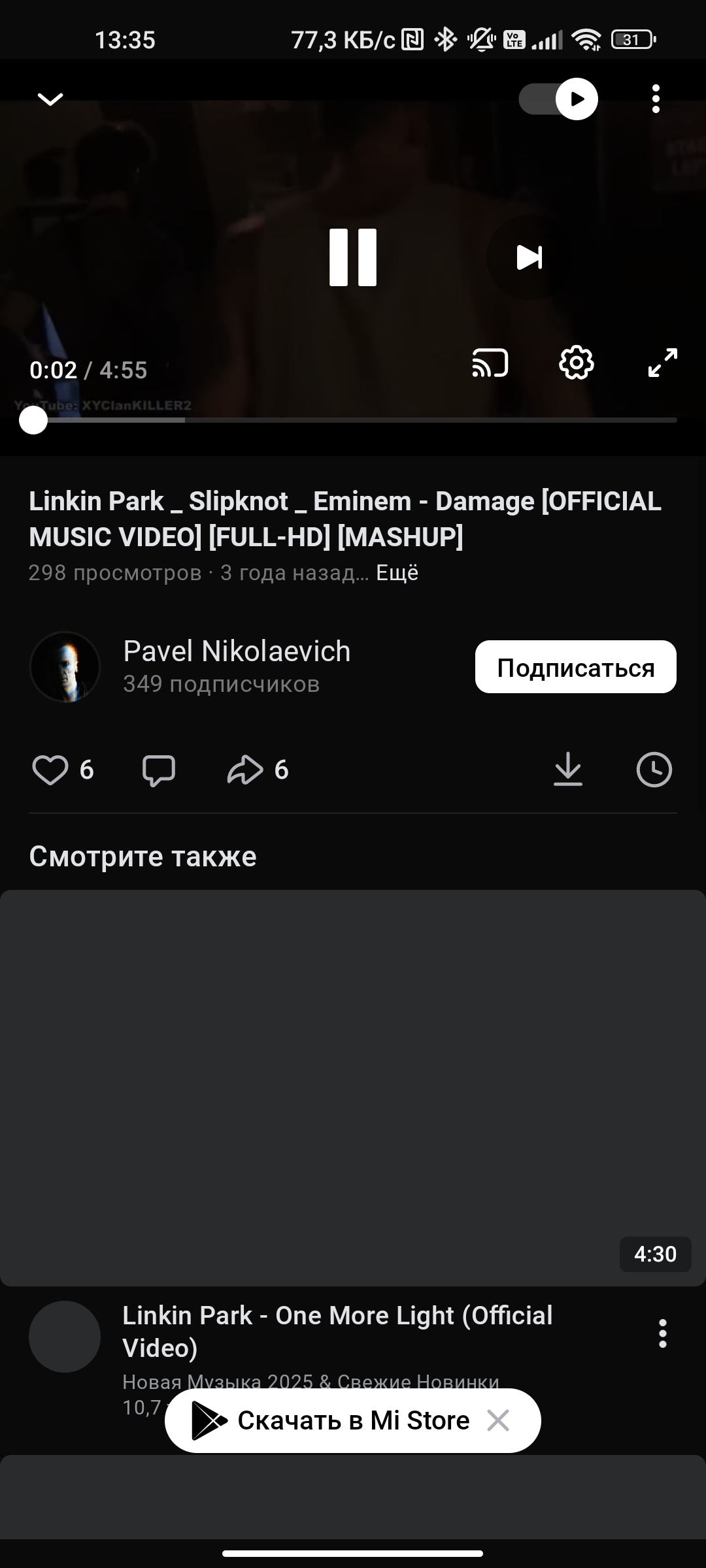The height and width of the screenshot is (1568, 706).
Task: Open the comments for this video
Action: coord(159,770)
